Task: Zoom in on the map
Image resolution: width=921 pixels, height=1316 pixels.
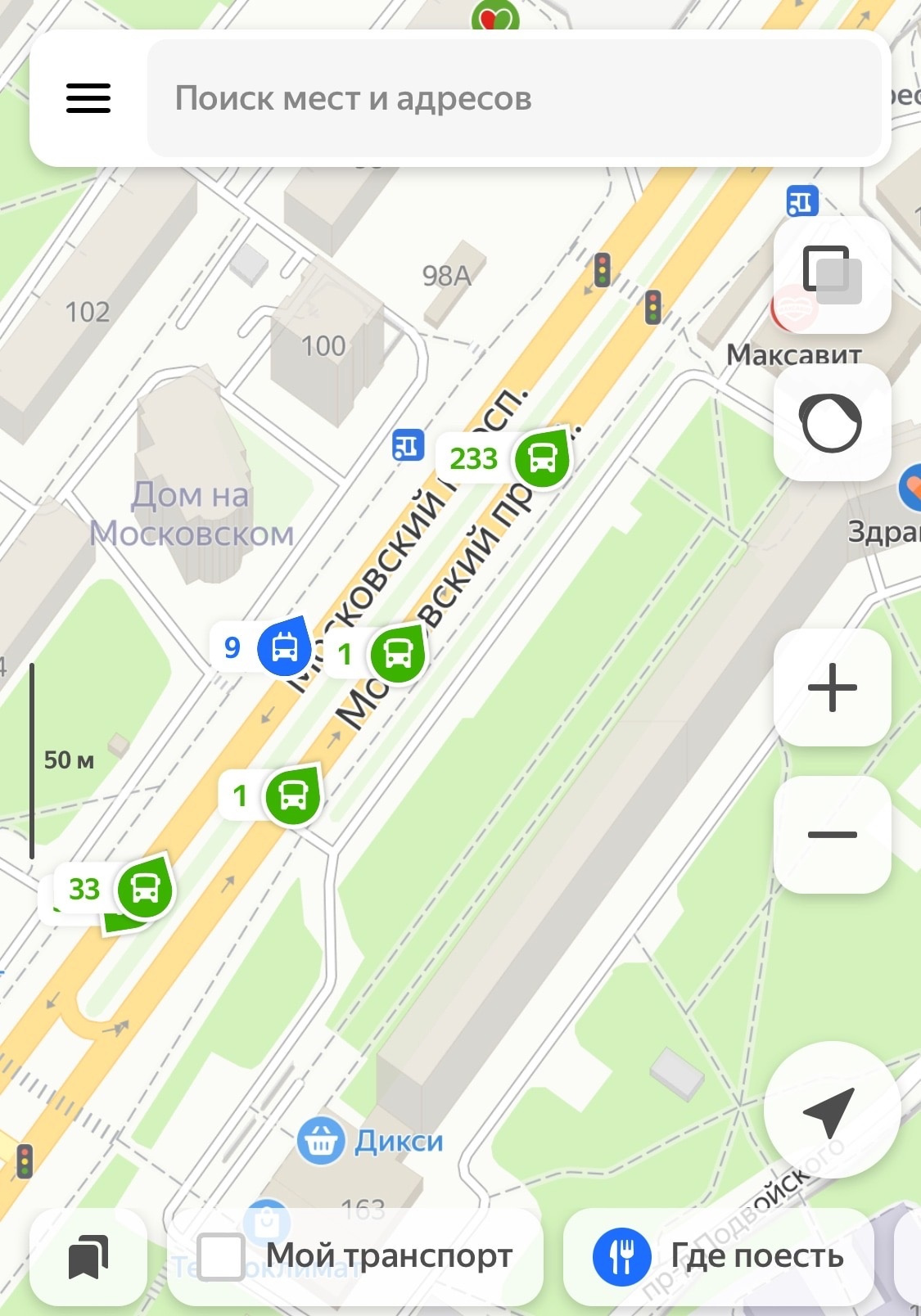Action: (x=832, y=687)
